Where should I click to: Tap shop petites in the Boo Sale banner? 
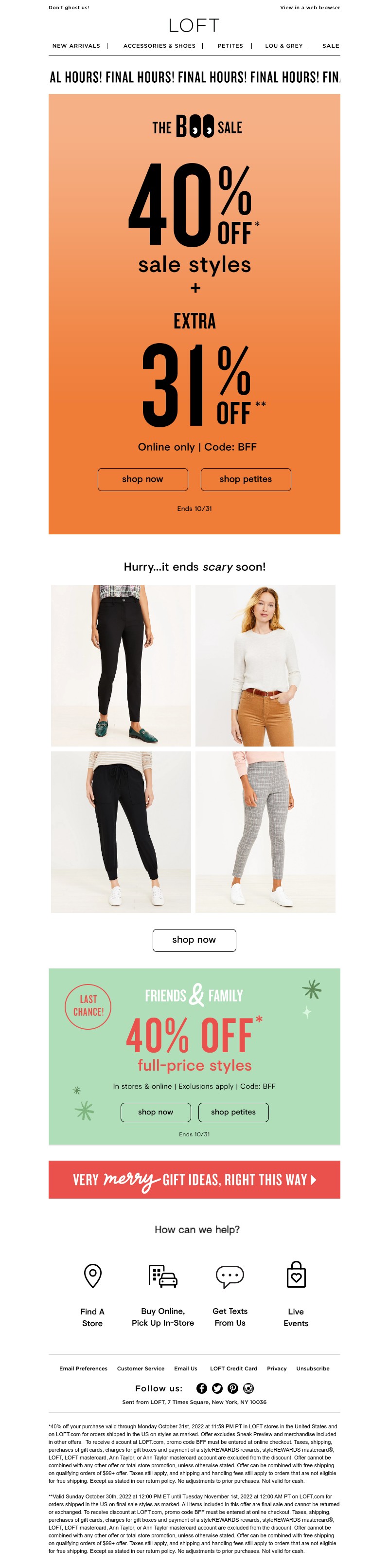pos(246,479)
